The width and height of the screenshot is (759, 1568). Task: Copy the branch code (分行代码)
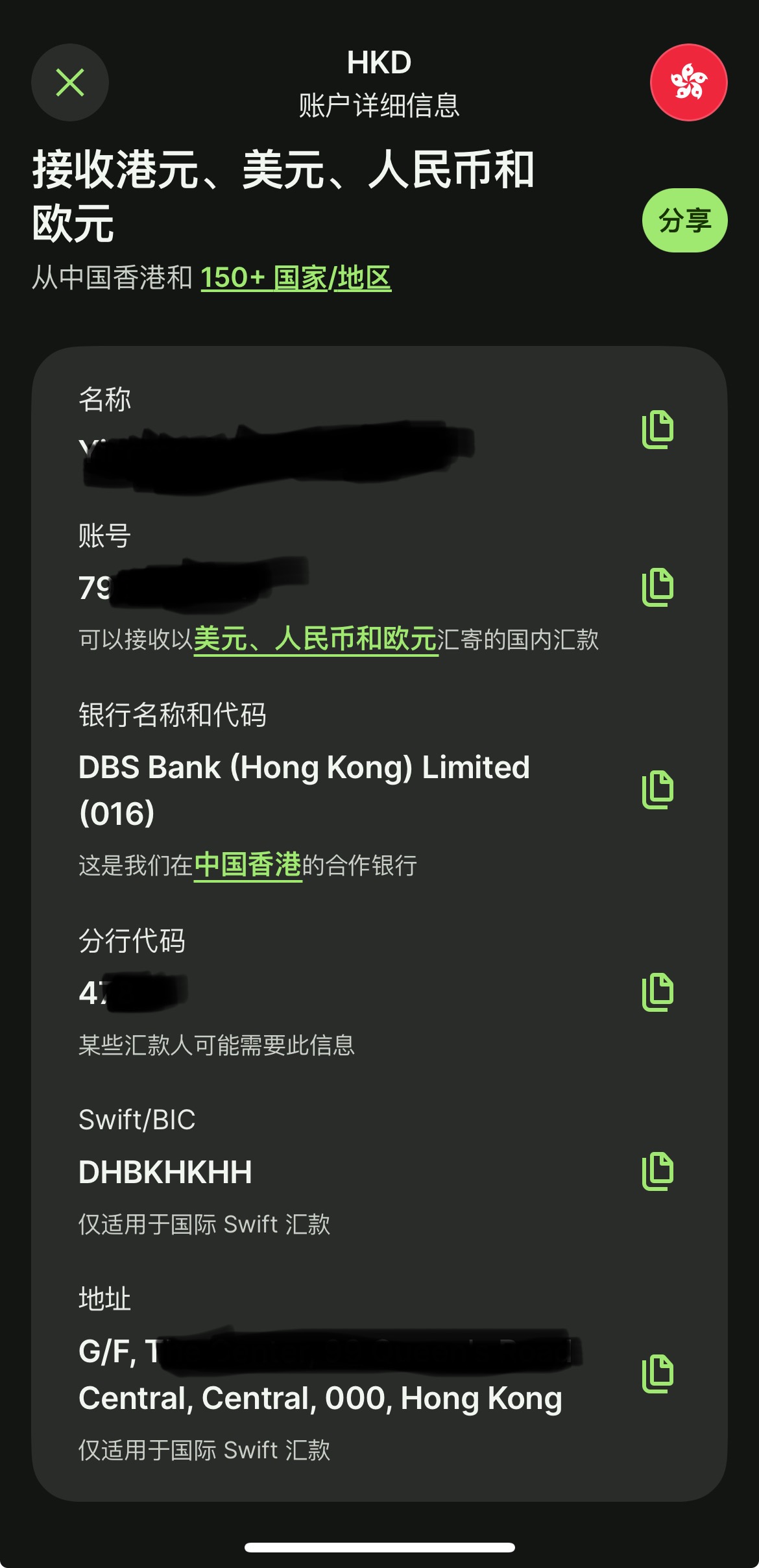tap(658, 992)
